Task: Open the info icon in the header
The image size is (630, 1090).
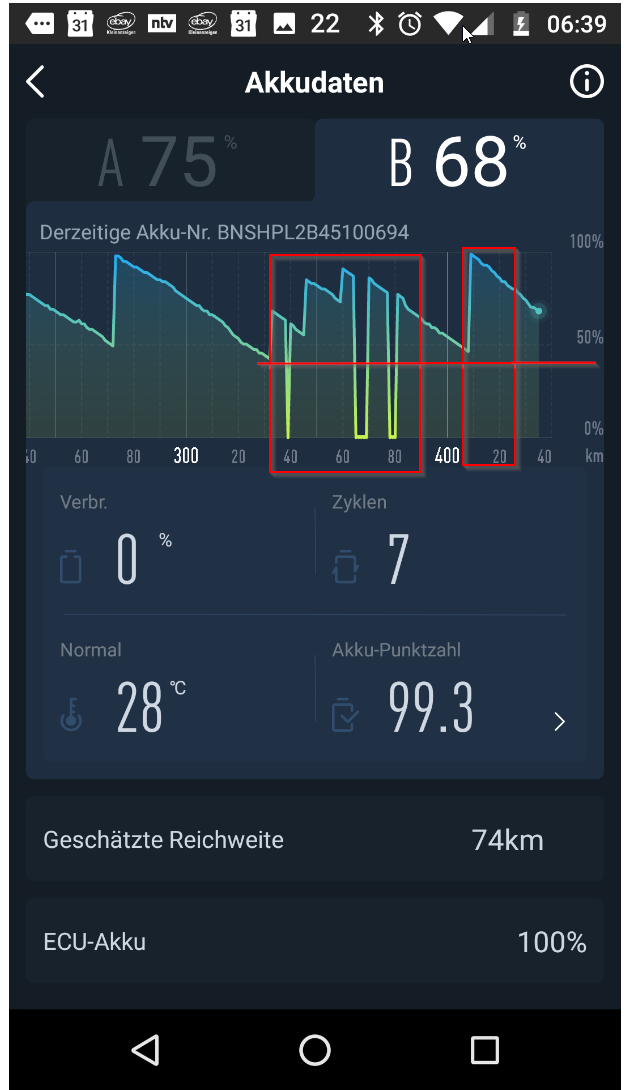Action: point(587,82)
